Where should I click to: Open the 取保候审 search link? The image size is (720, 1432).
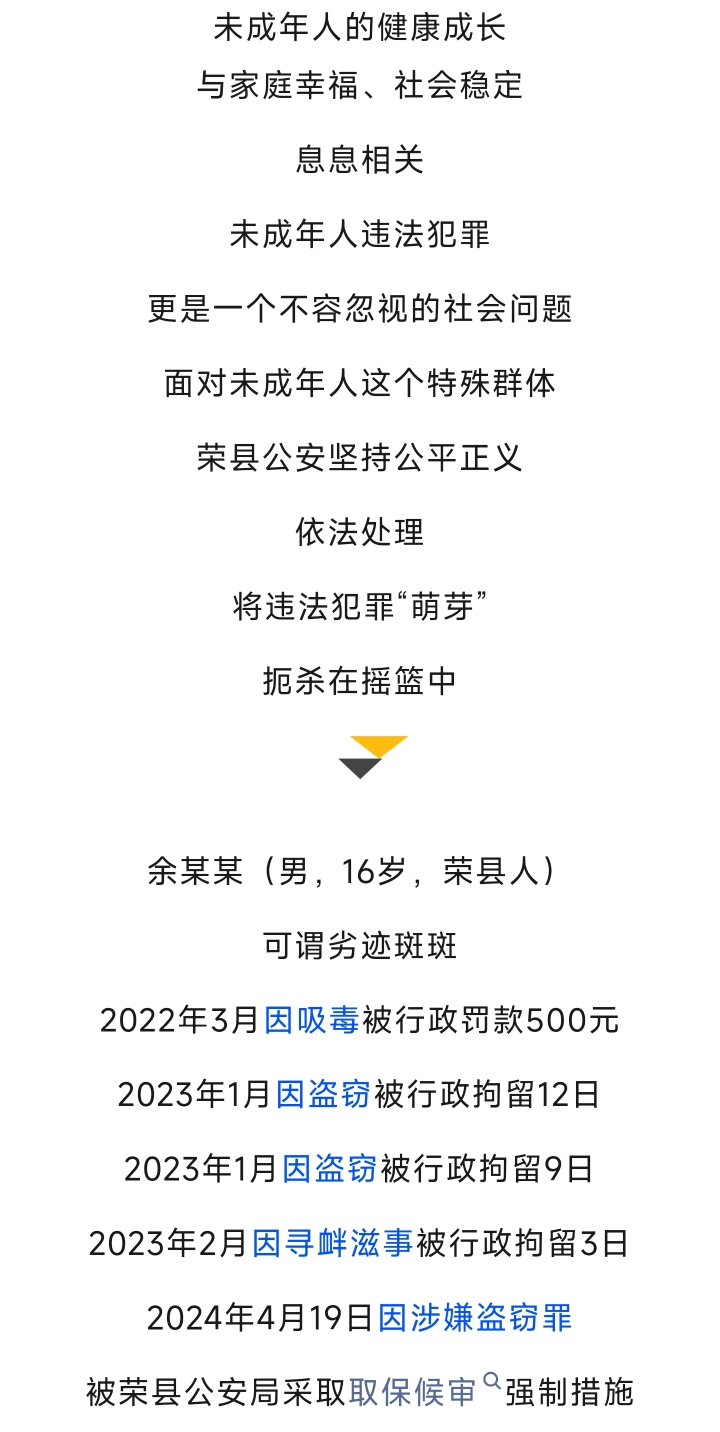pos(413,1392)
